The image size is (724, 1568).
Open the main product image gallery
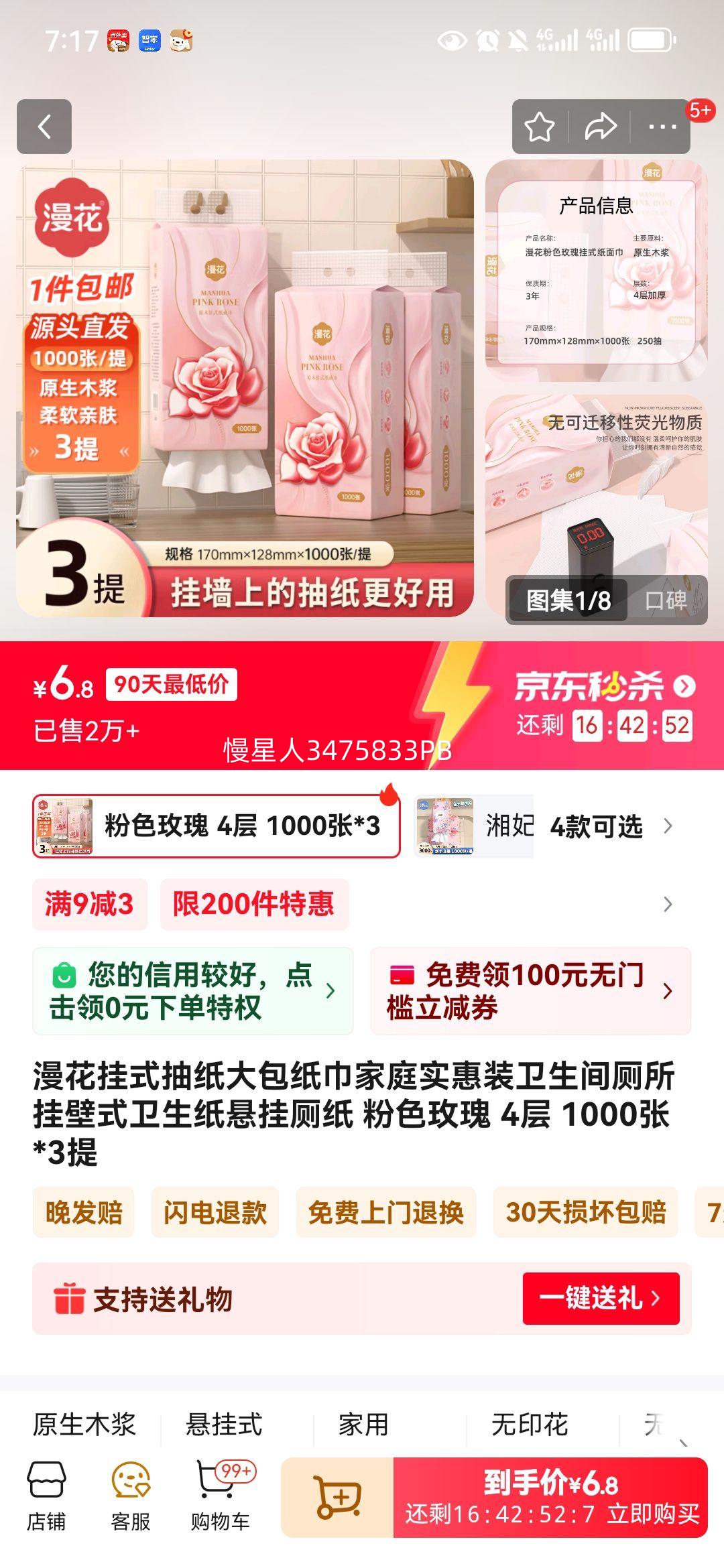coord(245,388)
